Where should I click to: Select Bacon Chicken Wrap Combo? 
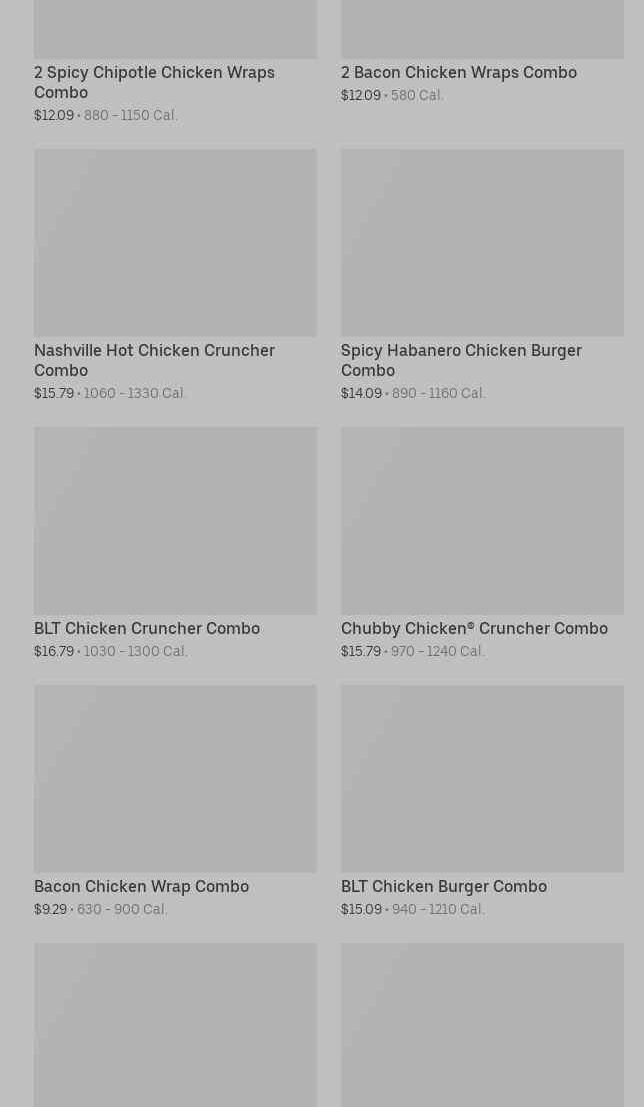pos(175,798)
